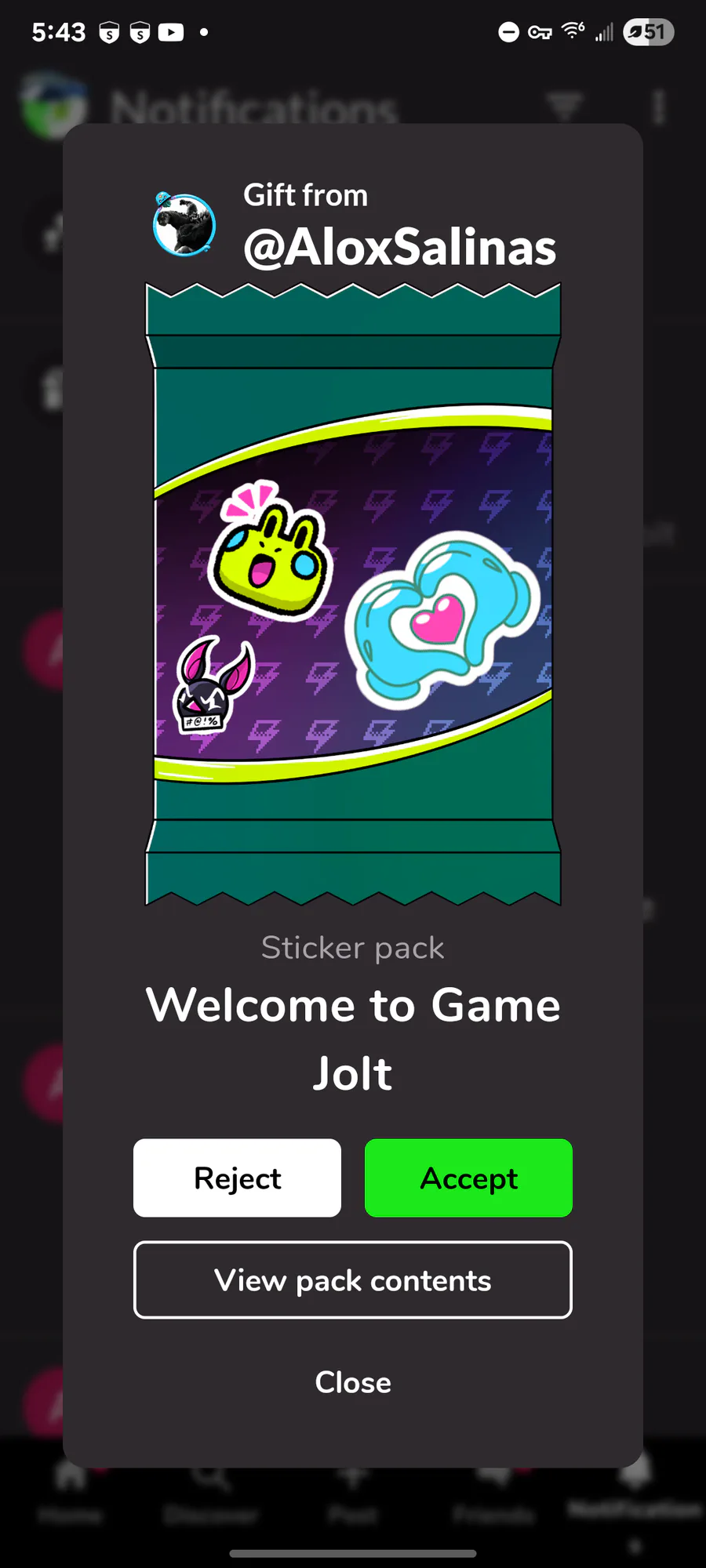
Task: Reject the sticker pack gift
Action: click(237, 1178)
